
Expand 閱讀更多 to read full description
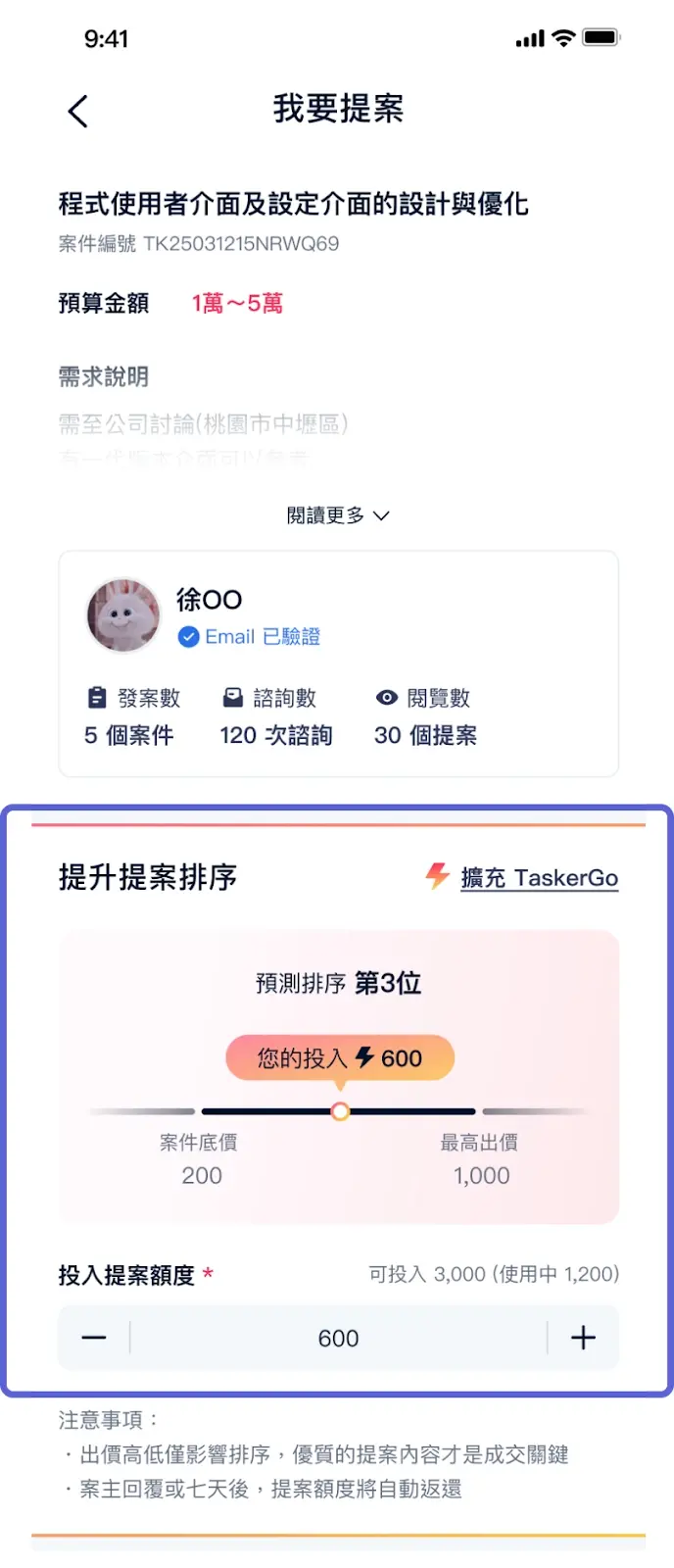[338, 515]
